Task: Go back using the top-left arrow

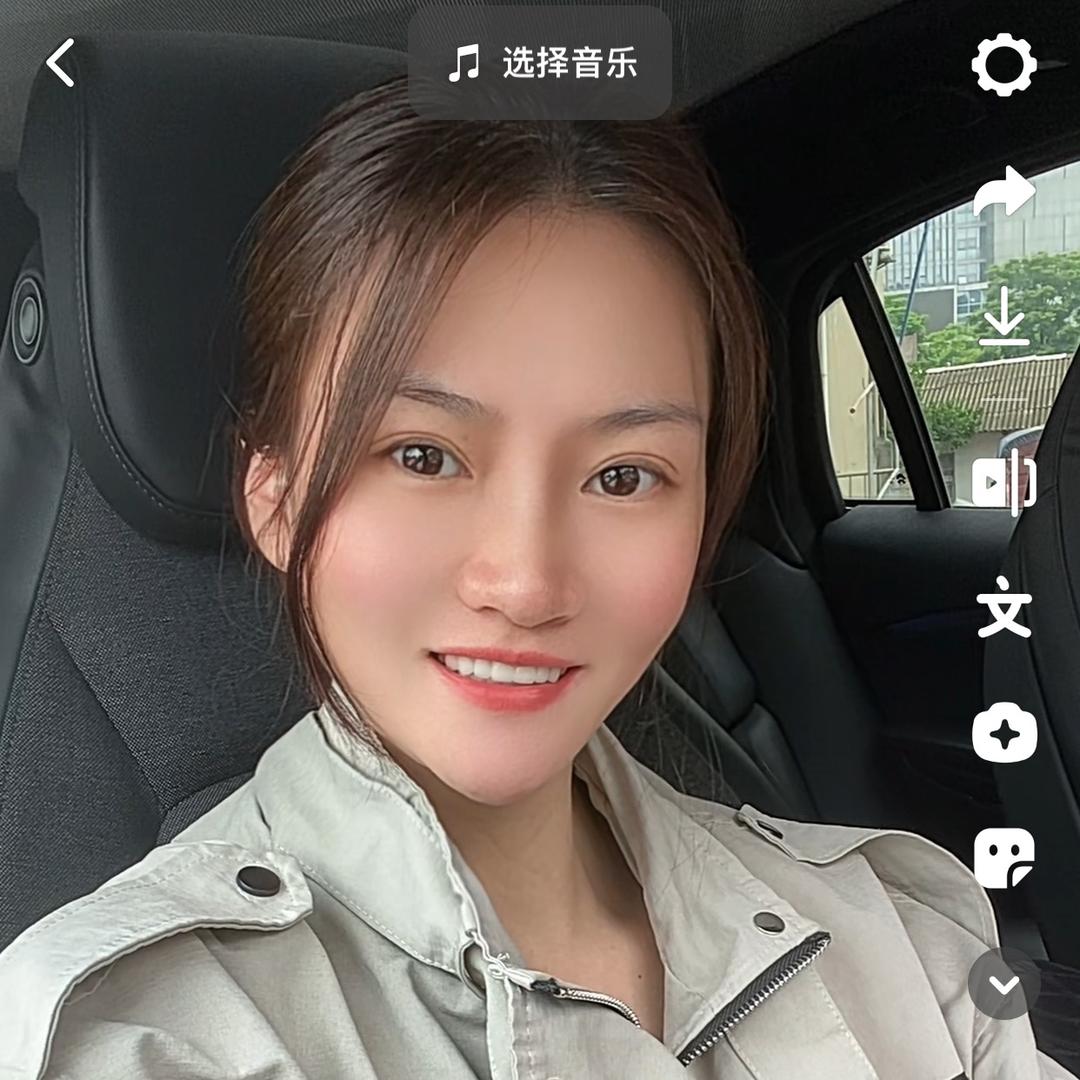Action: tap(61, 64)
